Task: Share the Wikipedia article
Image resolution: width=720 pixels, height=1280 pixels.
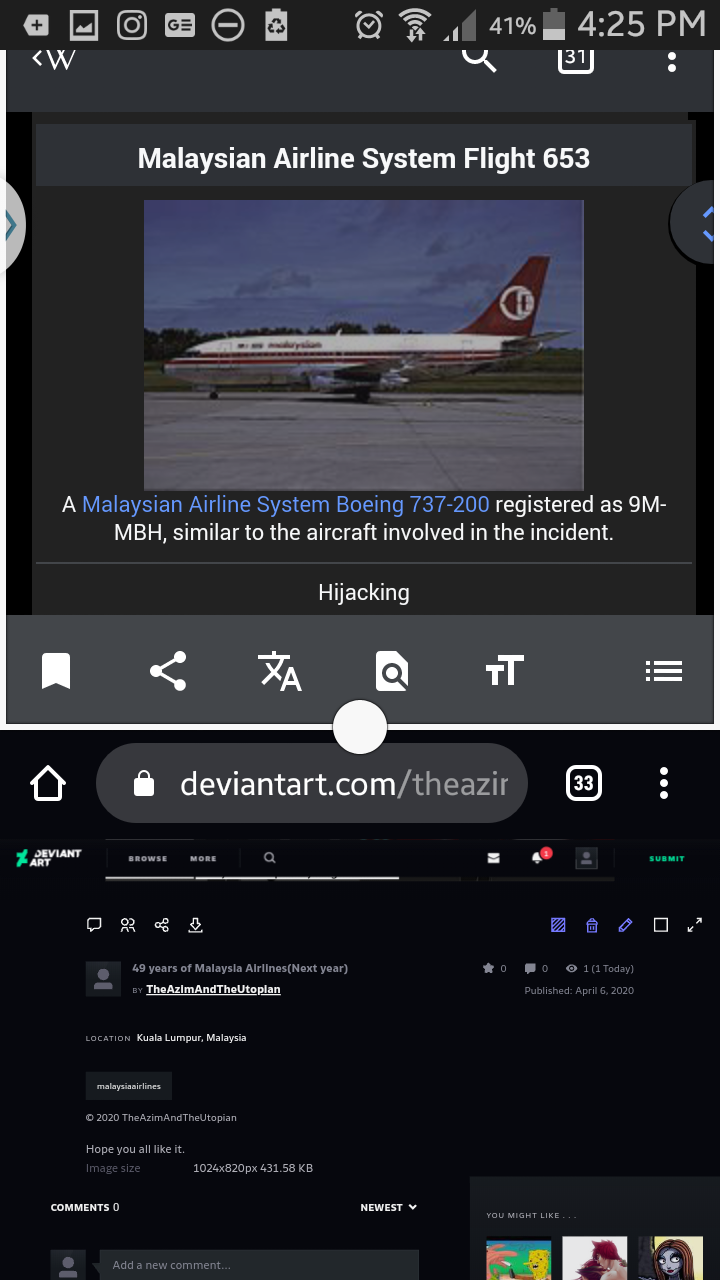Action: tap(168, 671)
